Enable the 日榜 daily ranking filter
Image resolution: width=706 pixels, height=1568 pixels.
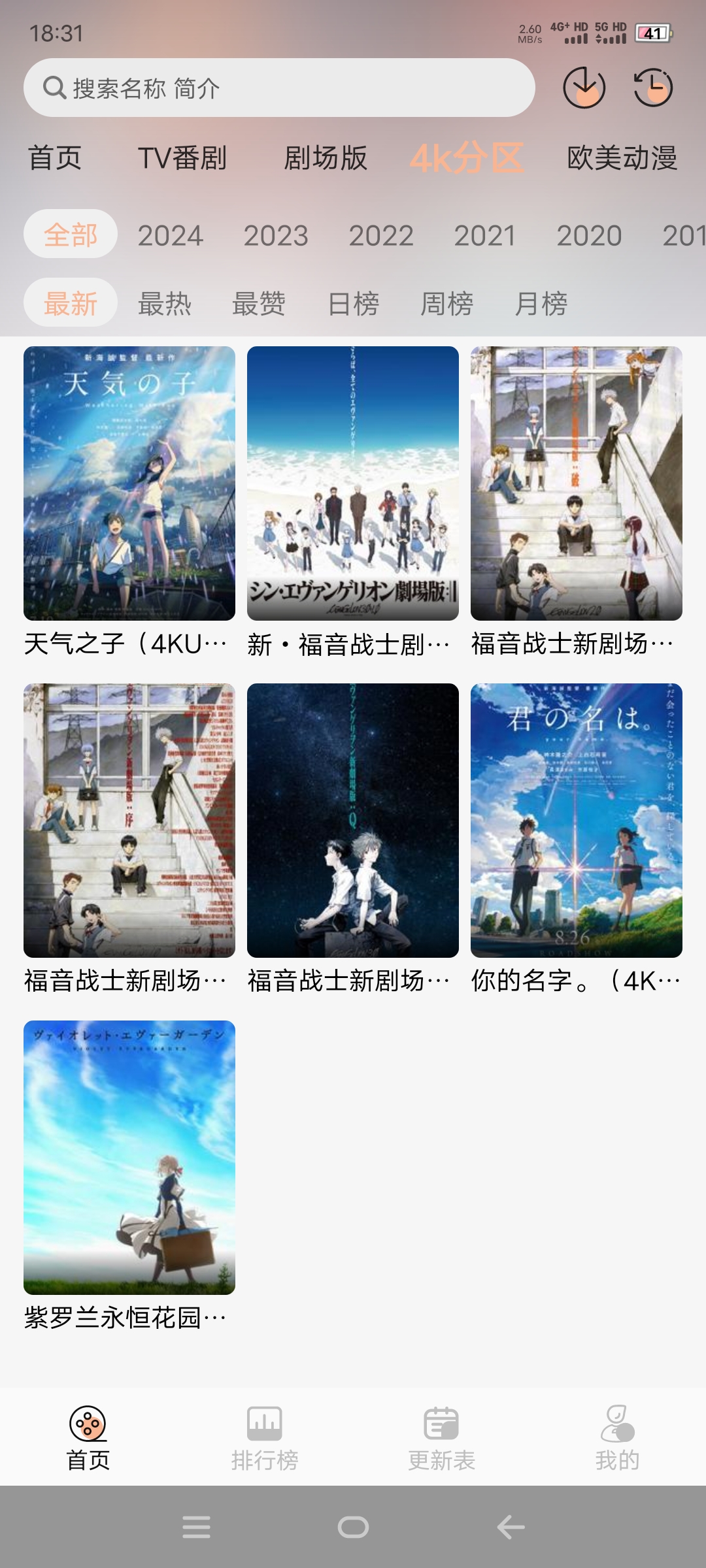coord(354,303)
